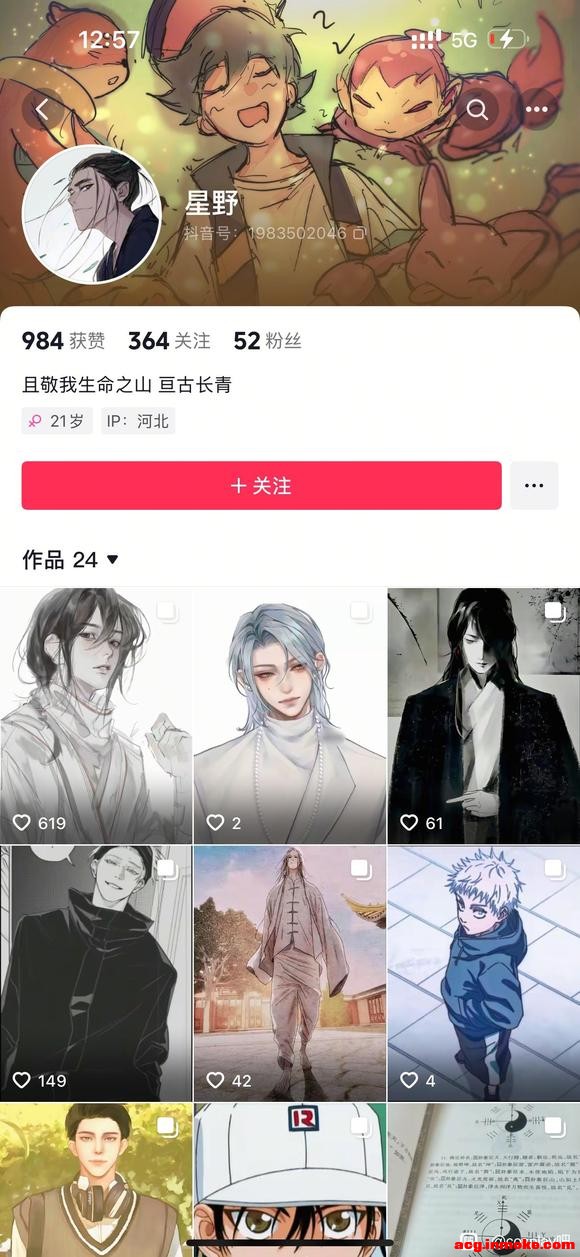Open the top-right overflow menu
The height and width of the screenshot is (1257, 580).
point(537,110)
